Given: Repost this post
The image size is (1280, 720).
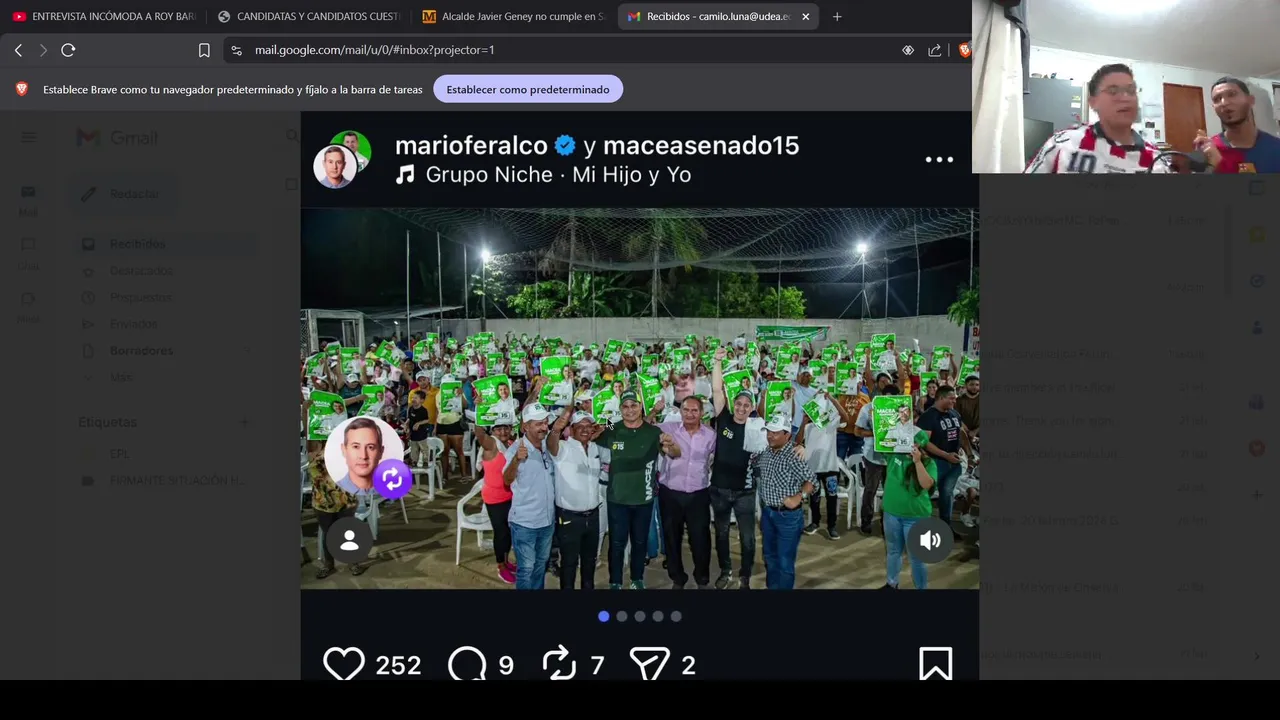Looking at the screenshot, I should pos(559,664).
